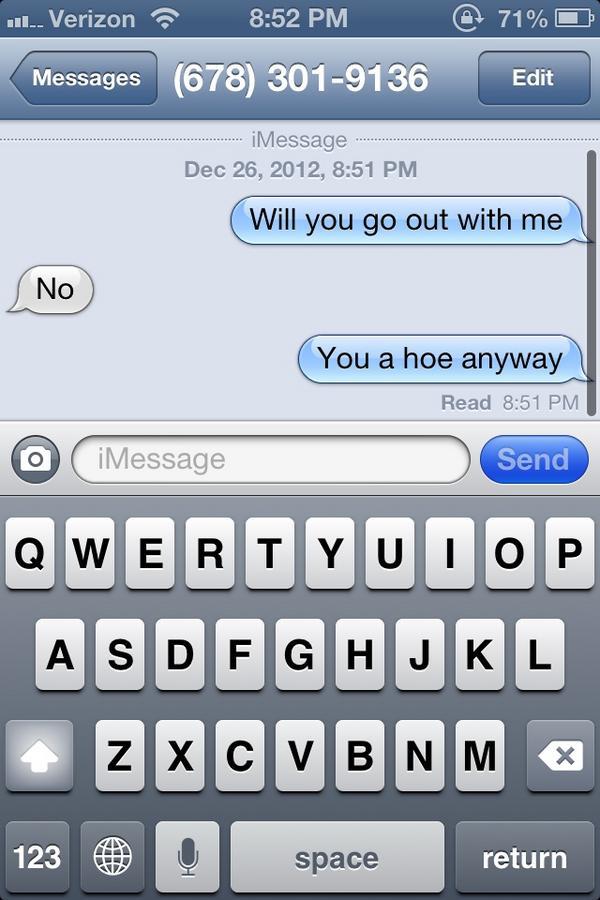
Task: Switch to the 123 numeric keyboard
Action: coord(37,857)
